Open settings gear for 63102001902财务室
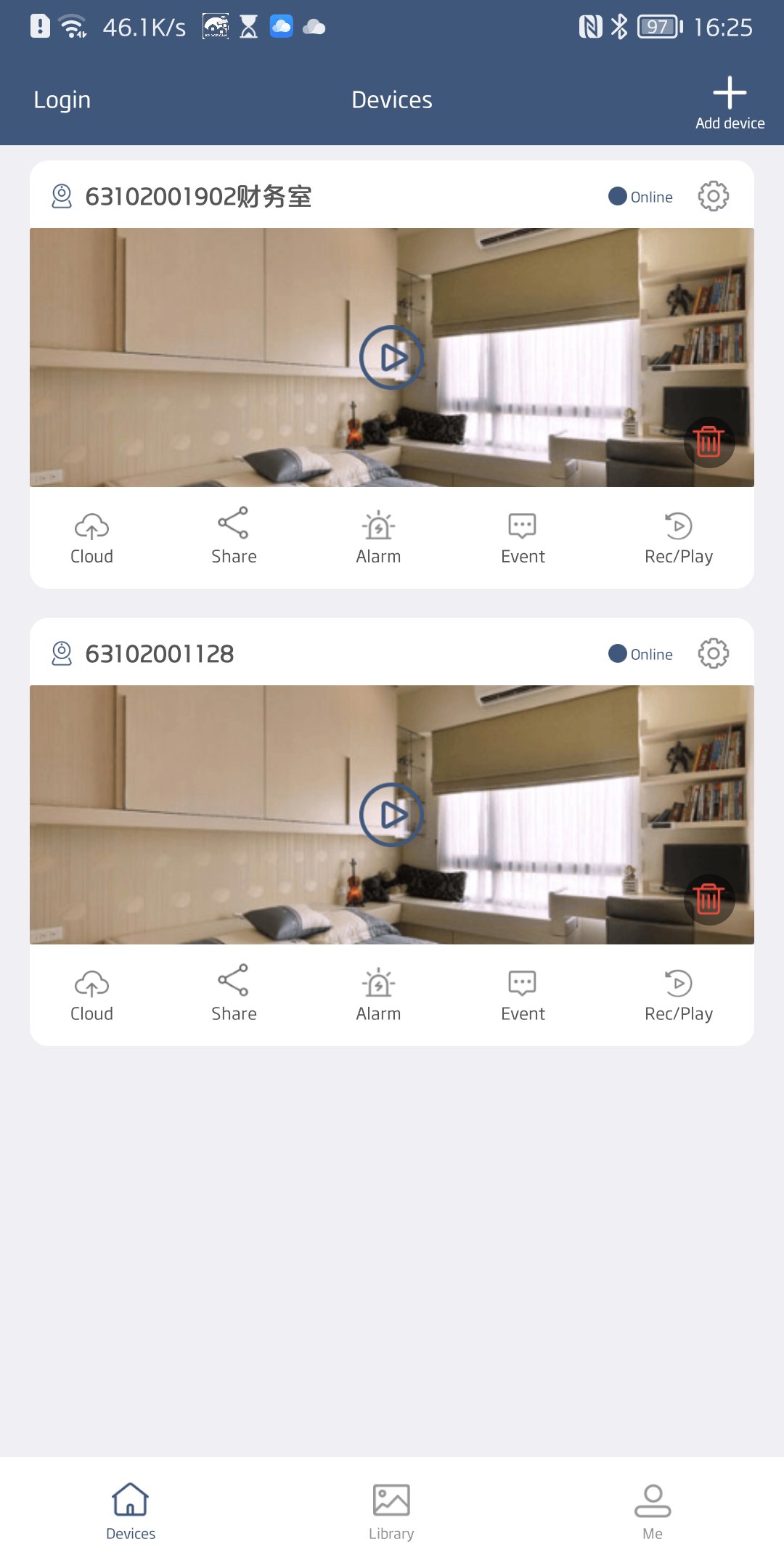 (713, 196)
